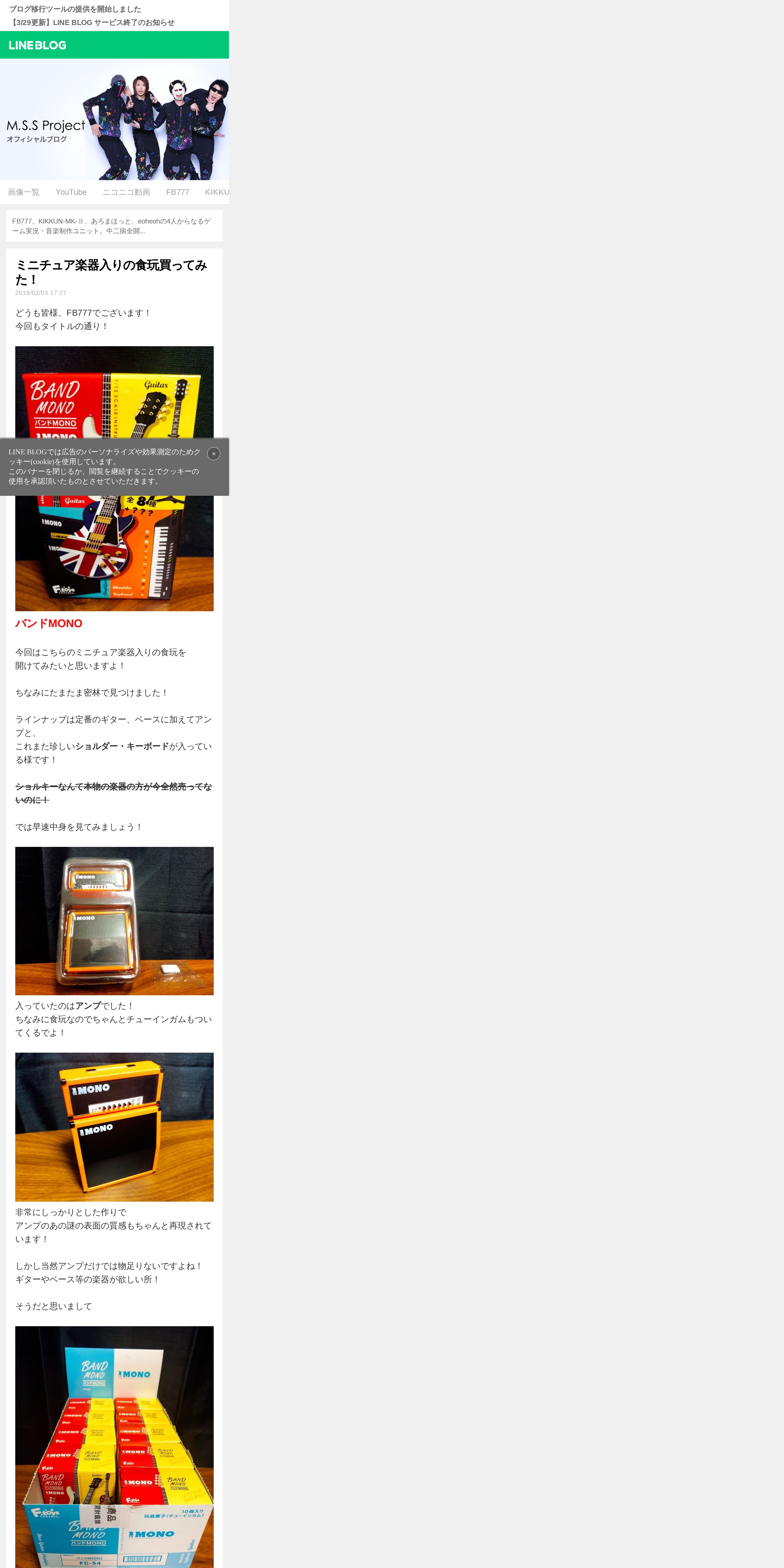Open the blog migration tool announcement
This screenshot has height=1568, width=784.
click(75, 9)
